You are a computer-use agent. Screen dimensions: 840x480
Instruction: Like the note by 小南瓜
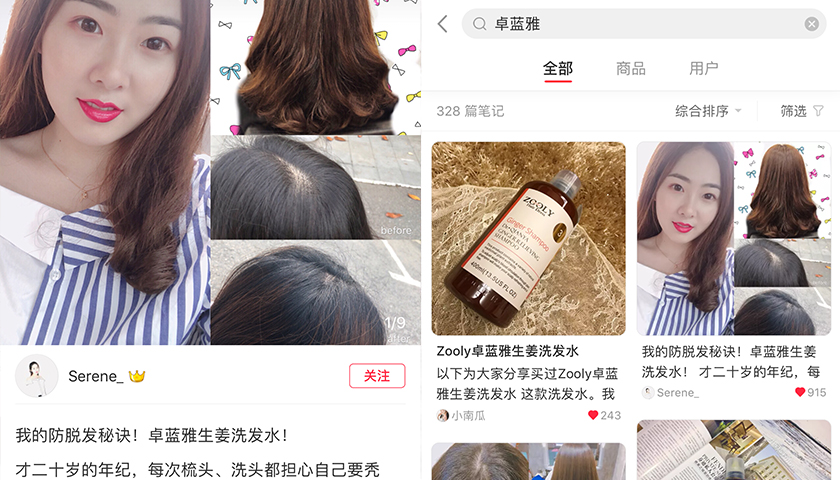(x=593, y=415)
